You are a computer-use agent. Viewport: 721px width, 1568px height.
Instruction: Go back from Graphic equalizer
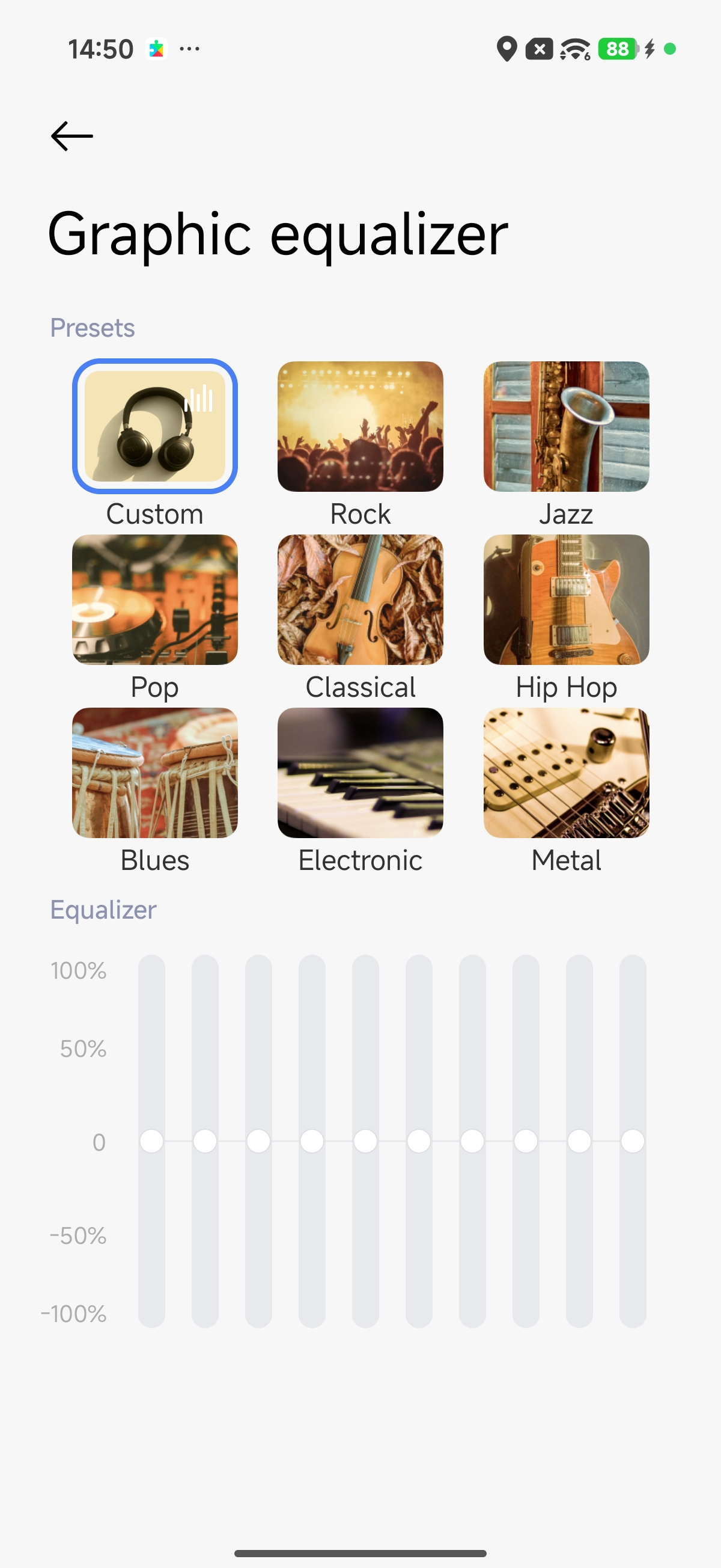click(x=71, y=136)
